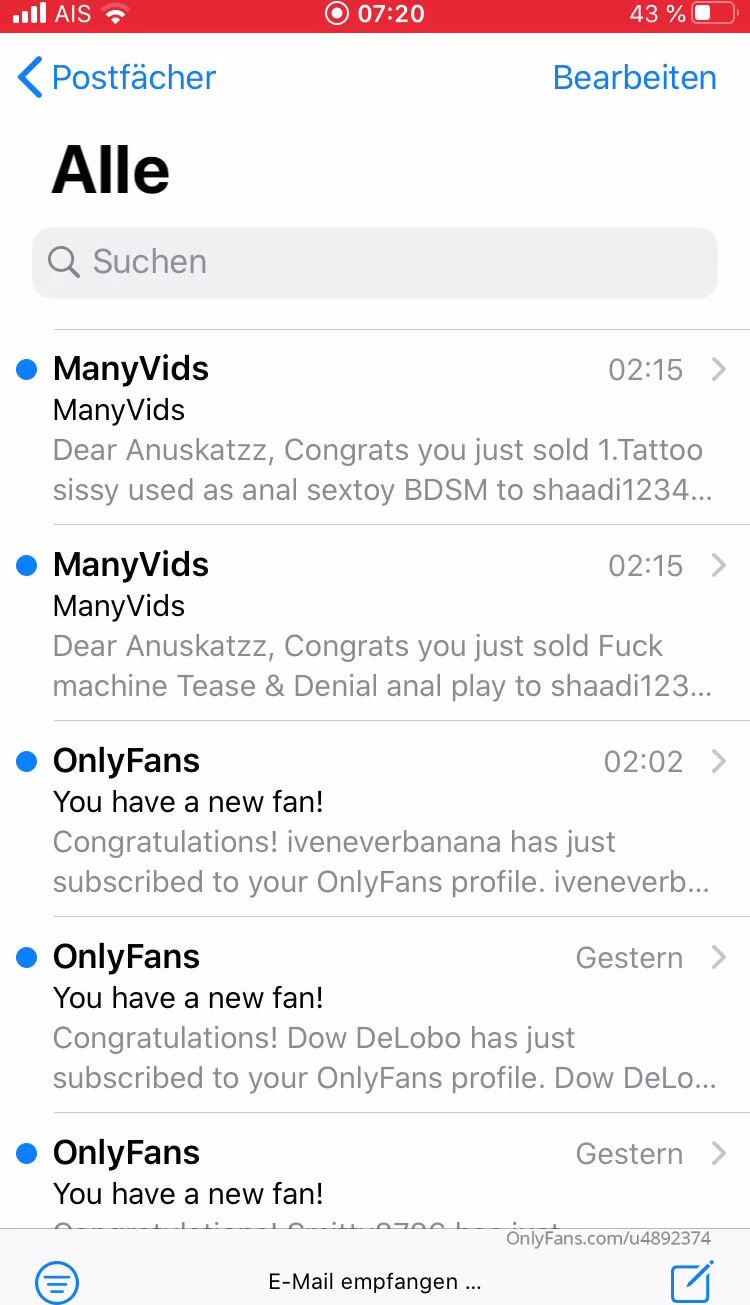This screenshot has width=750, height=1305.
Task: Open the OnlyFans email about Dow DeLobo
Action: 380,1016
